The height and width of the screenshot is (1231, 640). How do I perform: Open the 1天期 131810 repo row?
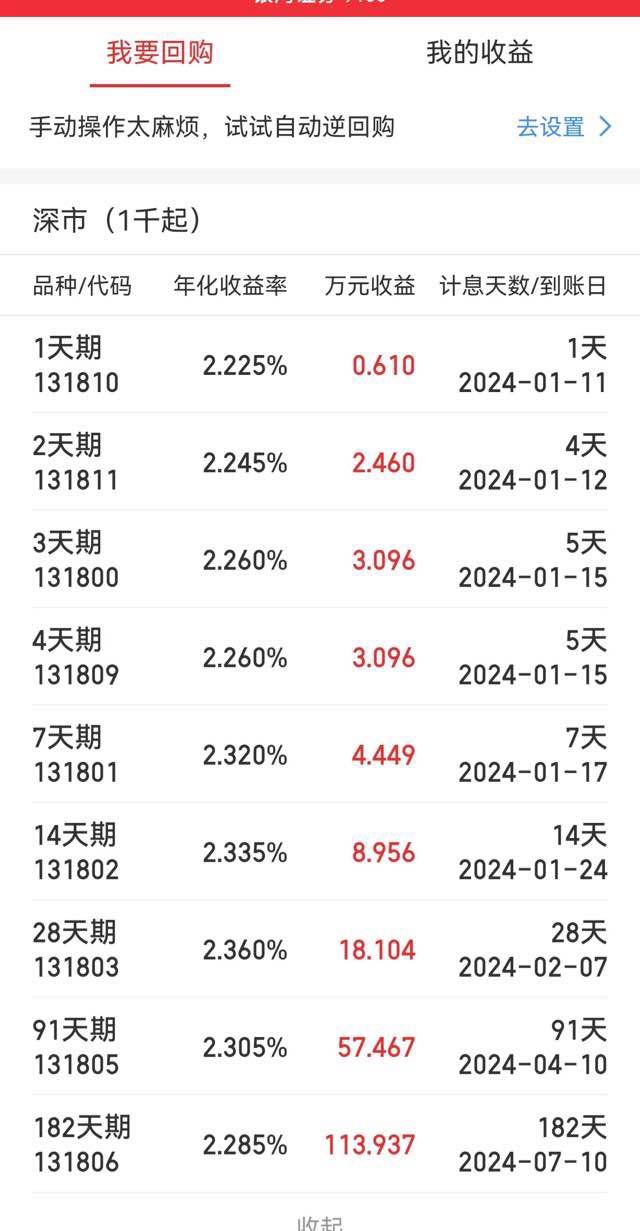[320, 365]
